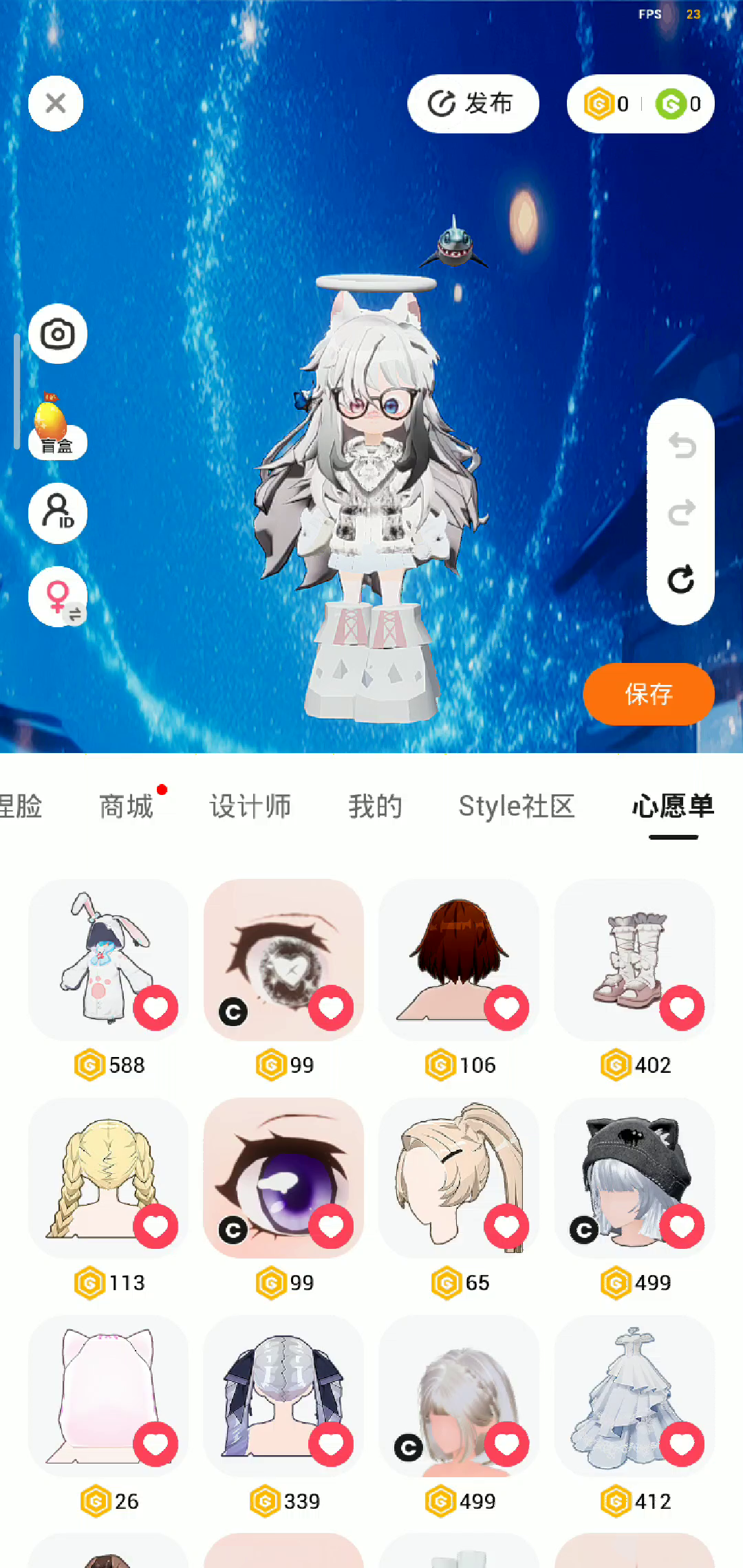743x1568 pixels.
Task: Open the 盲盒 blind box
Action: tap(56, 426)
